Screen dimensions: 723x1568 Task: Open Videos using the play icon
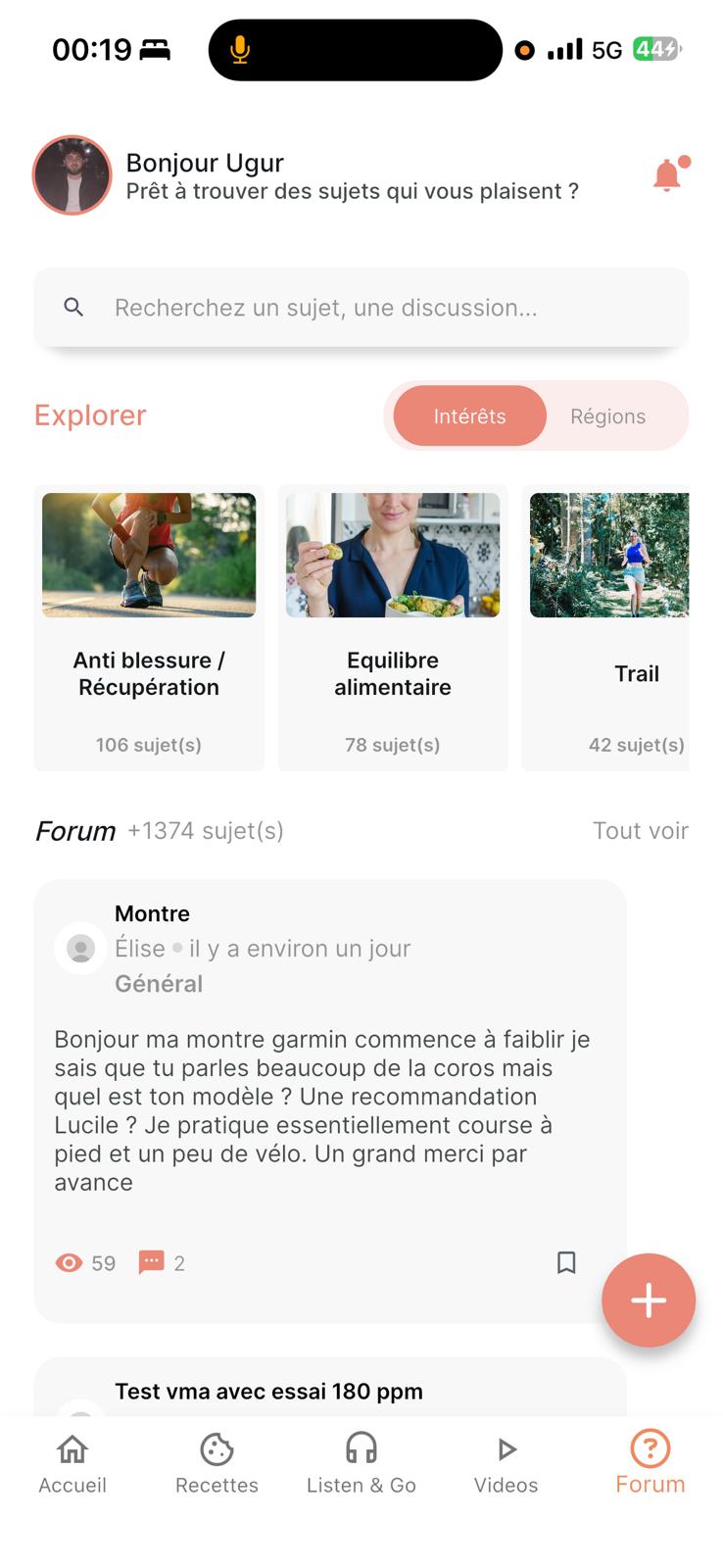[x=506, y=1449]
